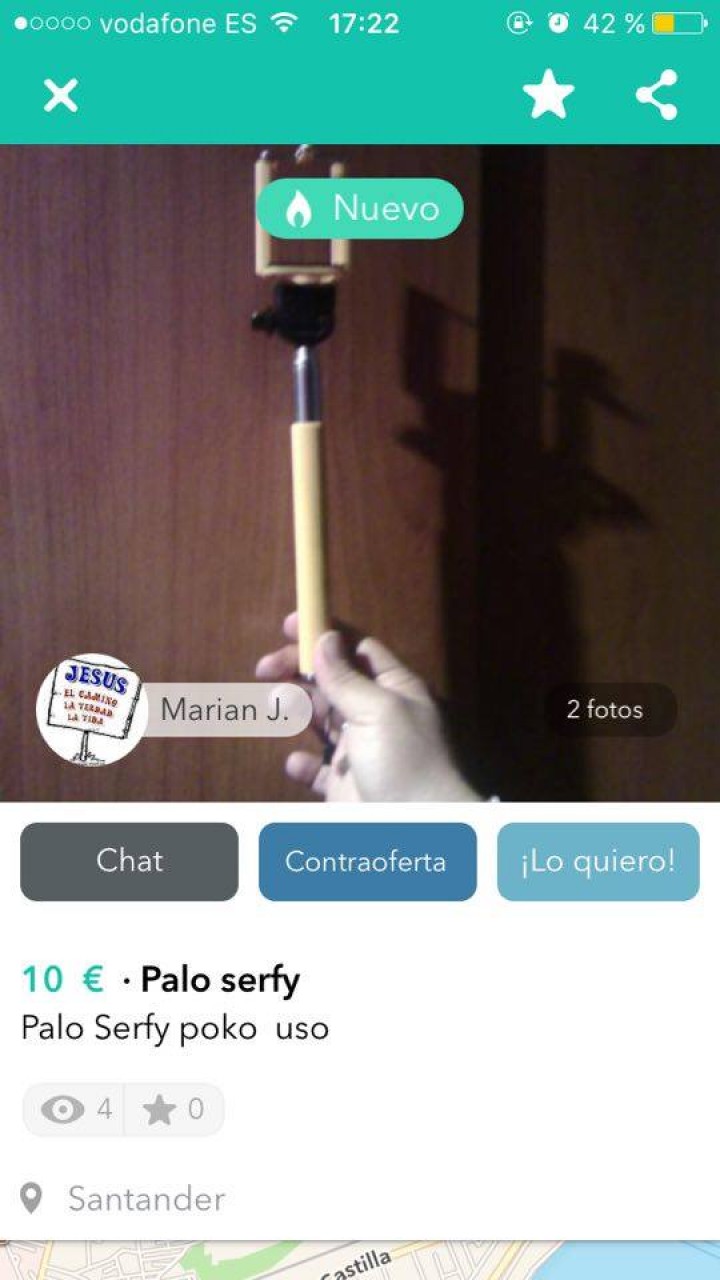The image size is (720, 1280).
Task: Select the seller name Marian J.
Action: (225, 710)
